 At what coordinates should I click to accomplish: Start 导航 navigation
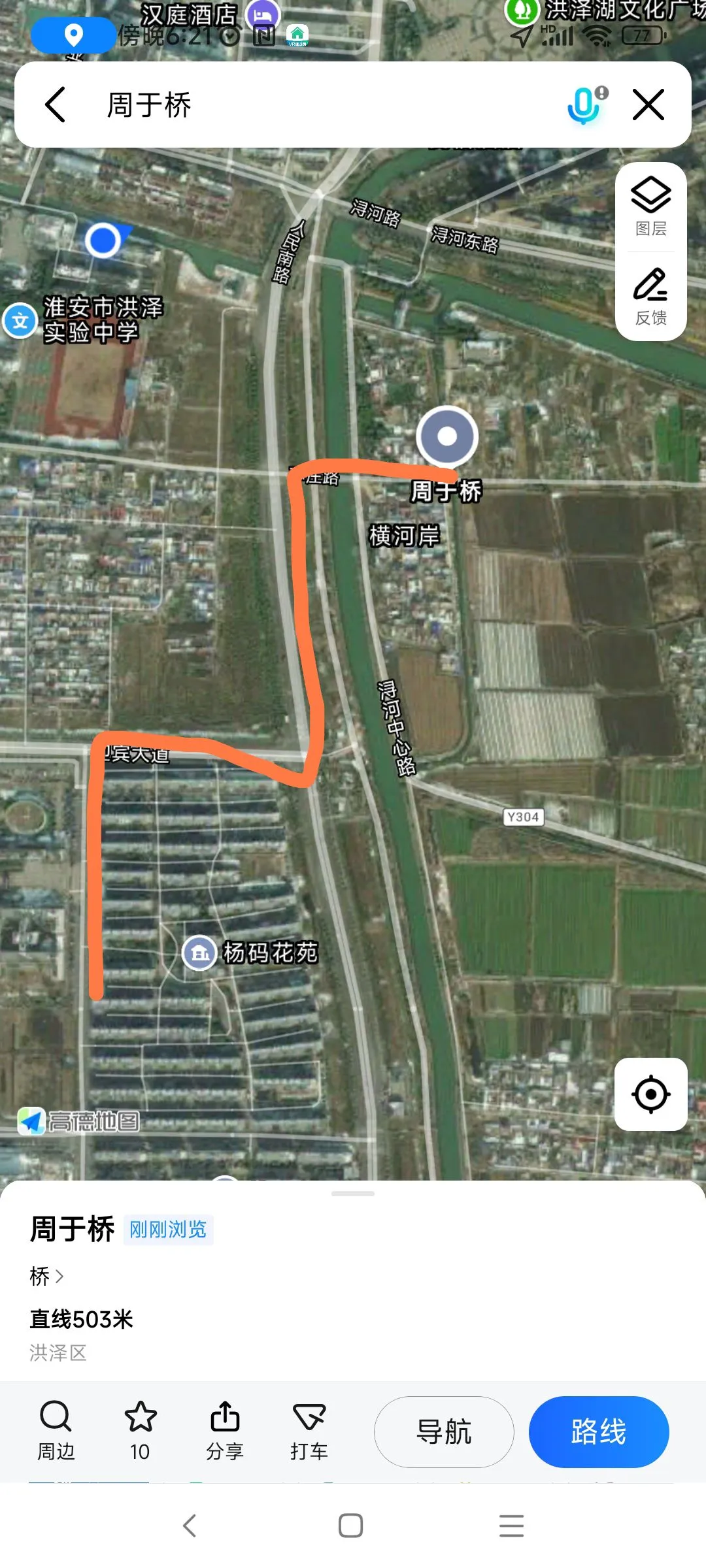coord(444,1432)
